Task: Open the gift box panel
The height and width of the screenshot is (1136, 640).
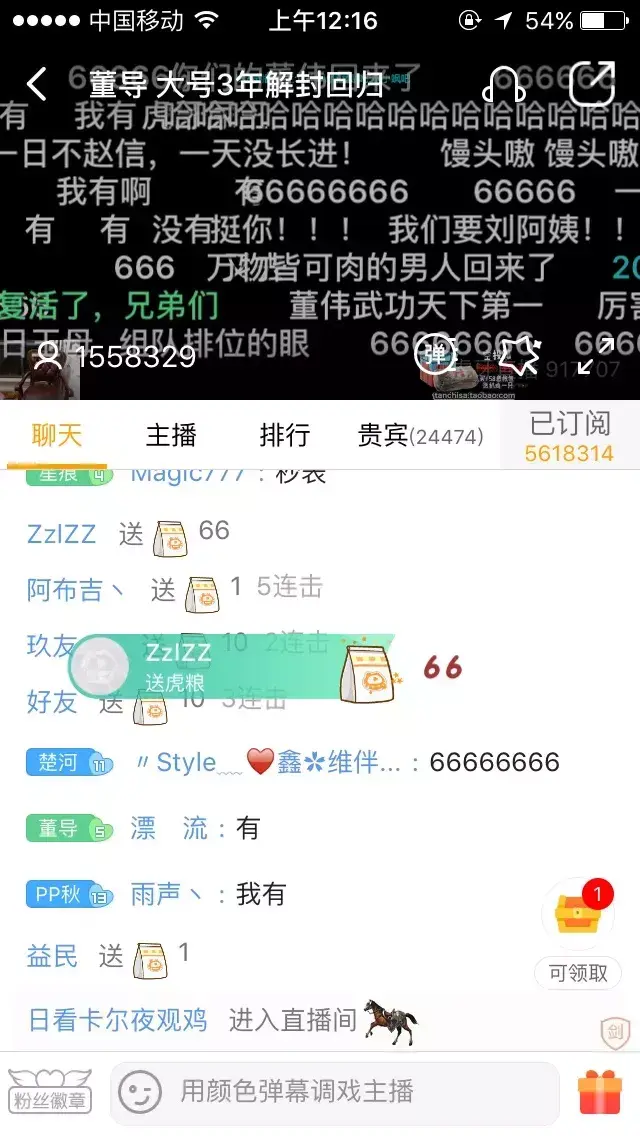Action: coord(600,1092)
